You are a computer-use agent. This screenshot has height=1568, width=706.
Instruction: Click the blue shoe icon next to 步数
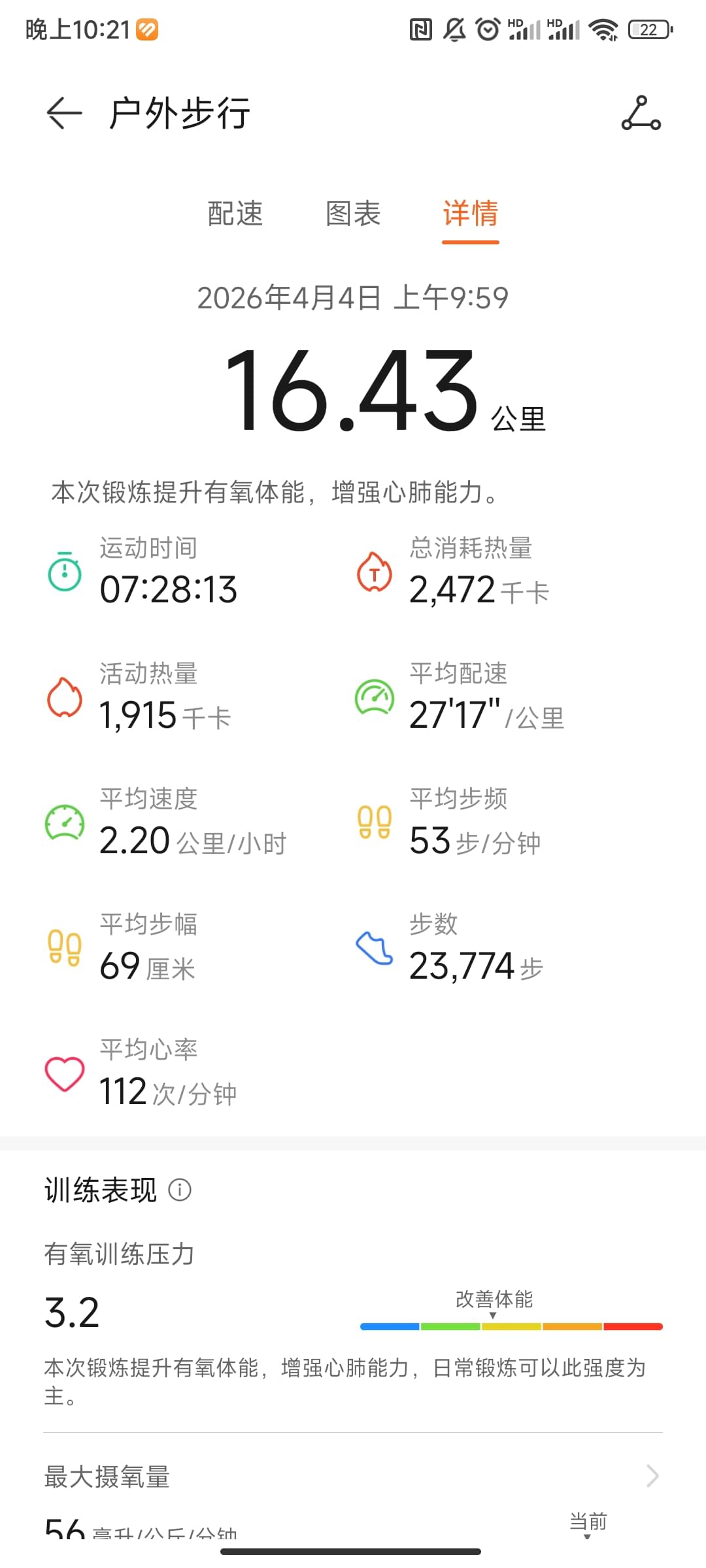(x=374, y=947)
